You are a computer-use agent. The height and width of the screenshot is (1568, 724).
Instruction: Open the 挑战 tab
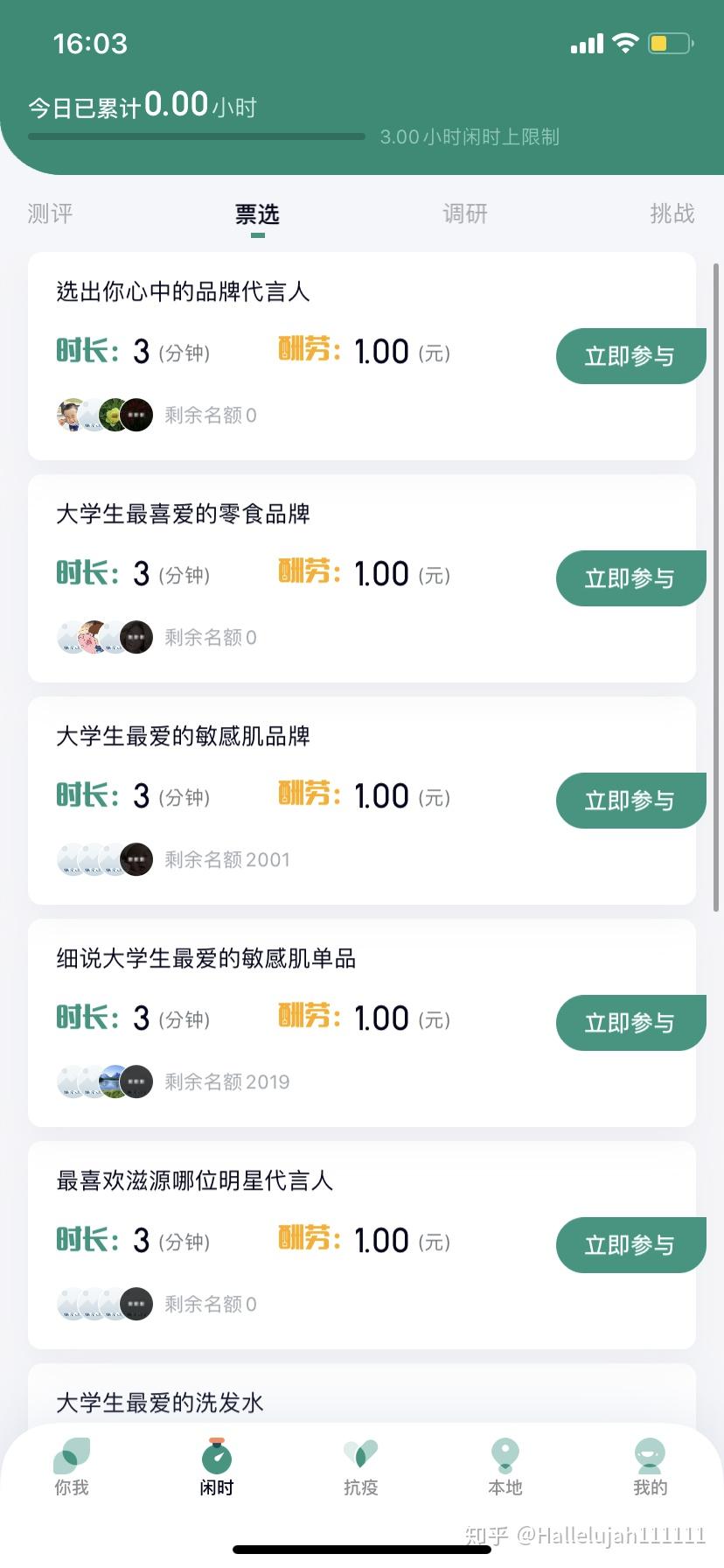672,213
